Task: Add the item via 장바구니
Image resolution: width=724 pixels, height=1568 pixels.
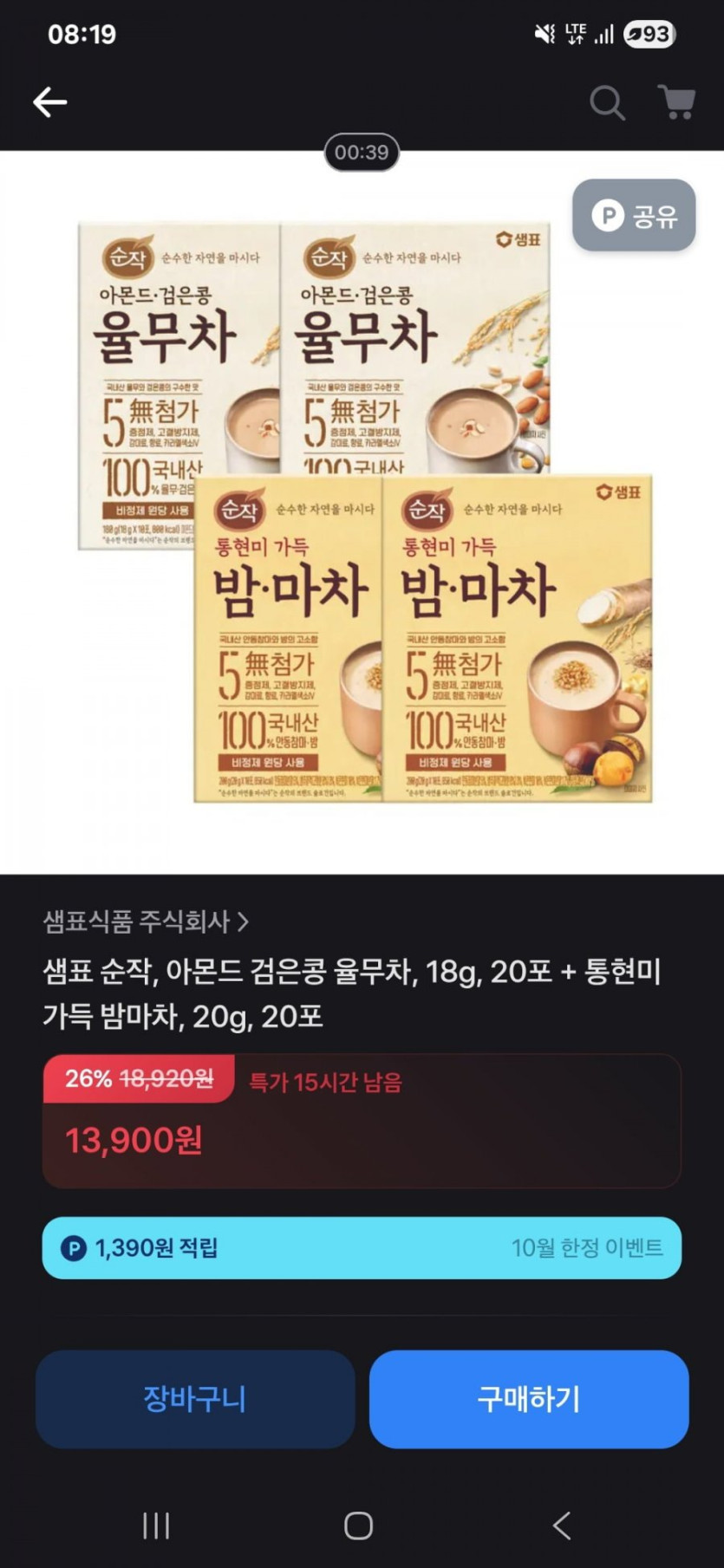Action: pyautogui.click(x=195, y=1399)
